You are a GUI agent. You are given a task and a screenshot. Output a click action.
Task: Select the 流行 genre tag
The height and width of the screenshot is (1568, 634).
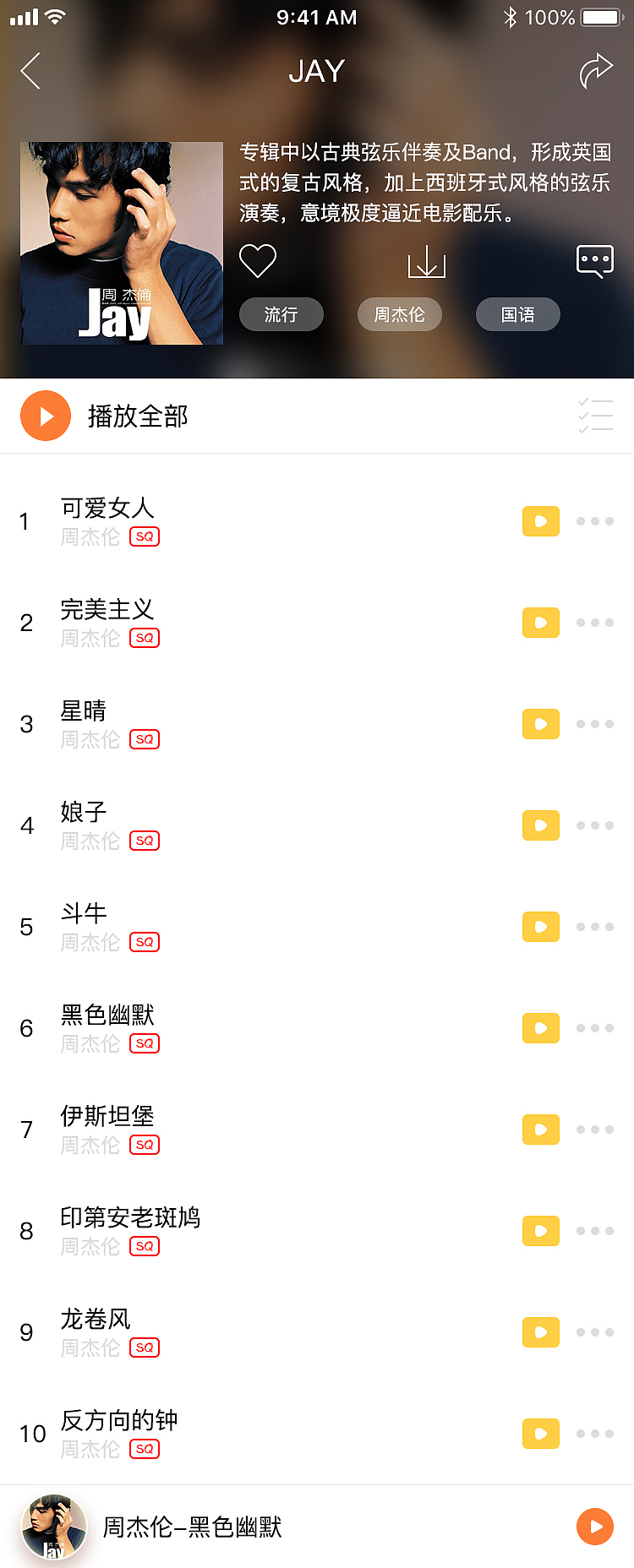(281, 313)
